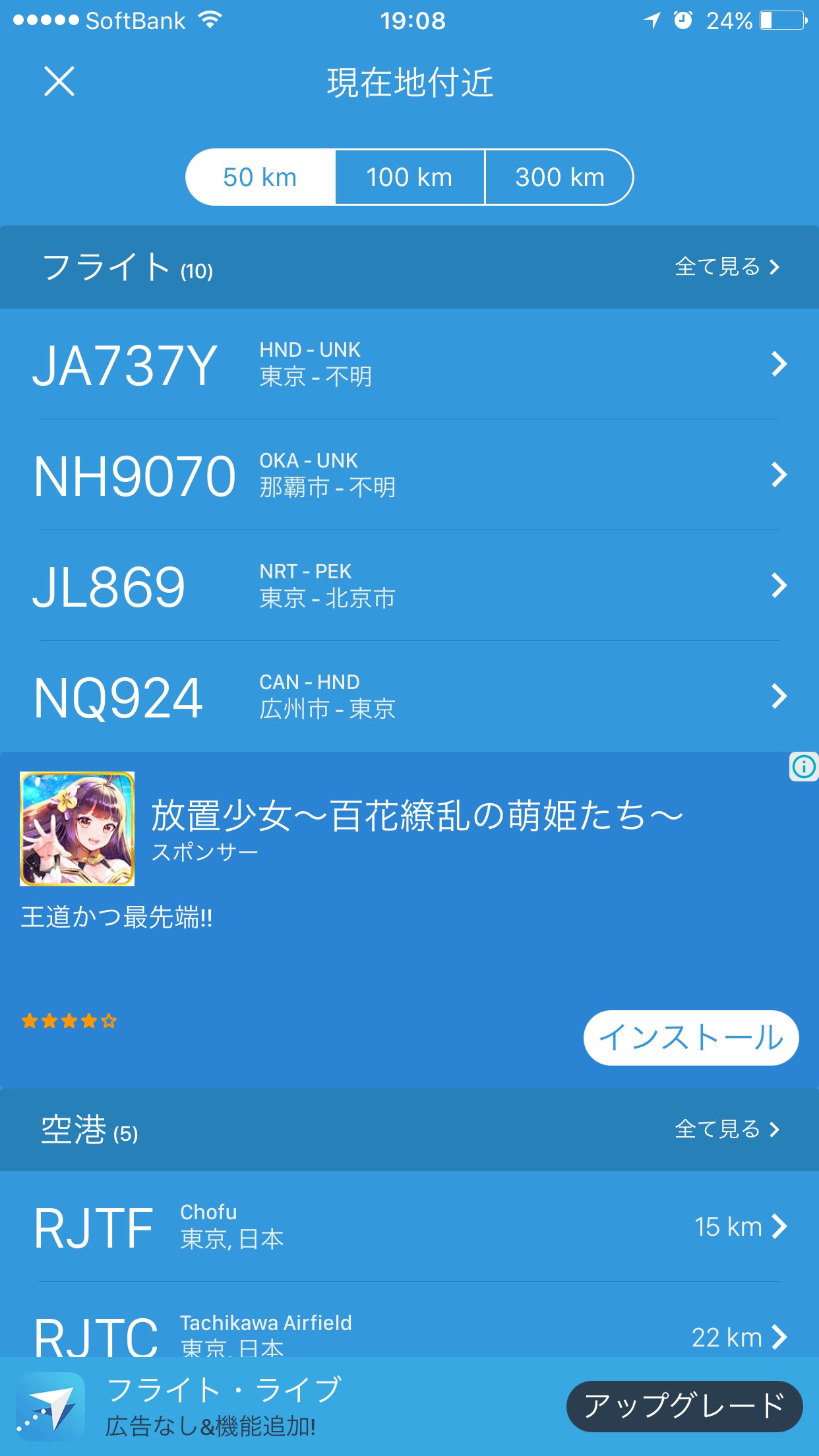Install the sponsored 放置少女 game

tap(690, 1037)
